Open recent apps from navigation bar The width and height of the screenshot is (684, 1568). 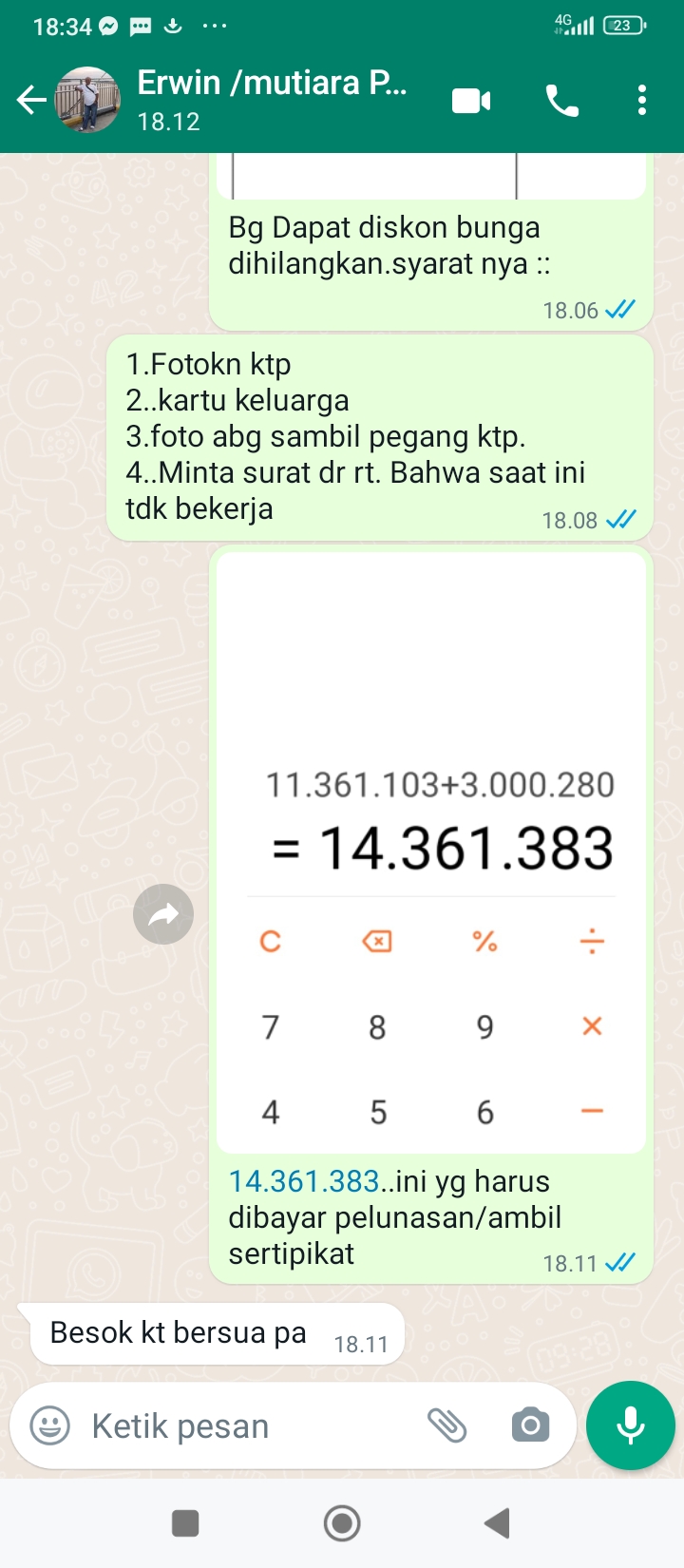click(x=185, y=1523)
